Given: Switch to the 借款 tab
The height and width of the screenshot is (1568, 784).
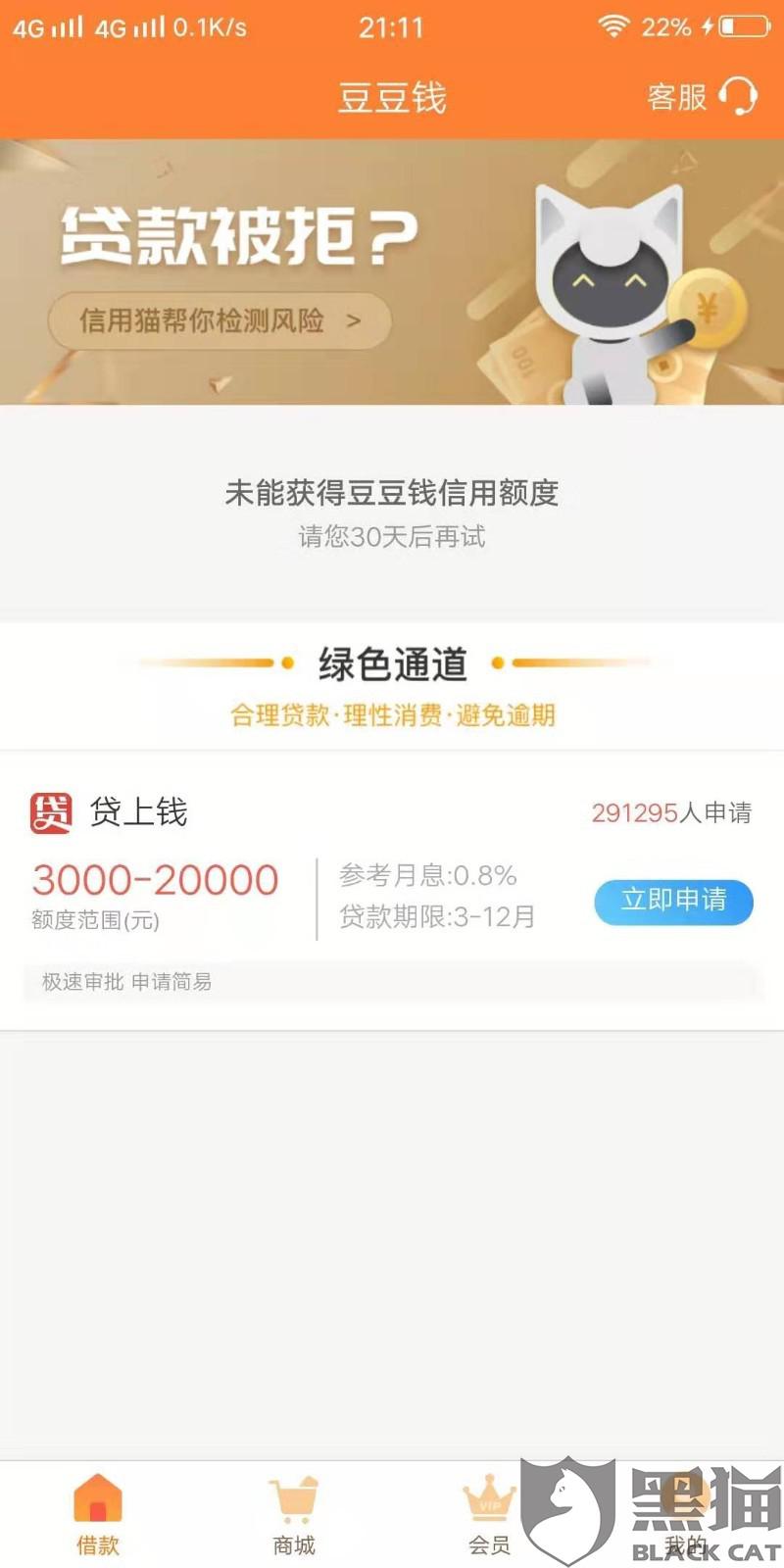Looking at the screenshot, I should (98, 1515).
